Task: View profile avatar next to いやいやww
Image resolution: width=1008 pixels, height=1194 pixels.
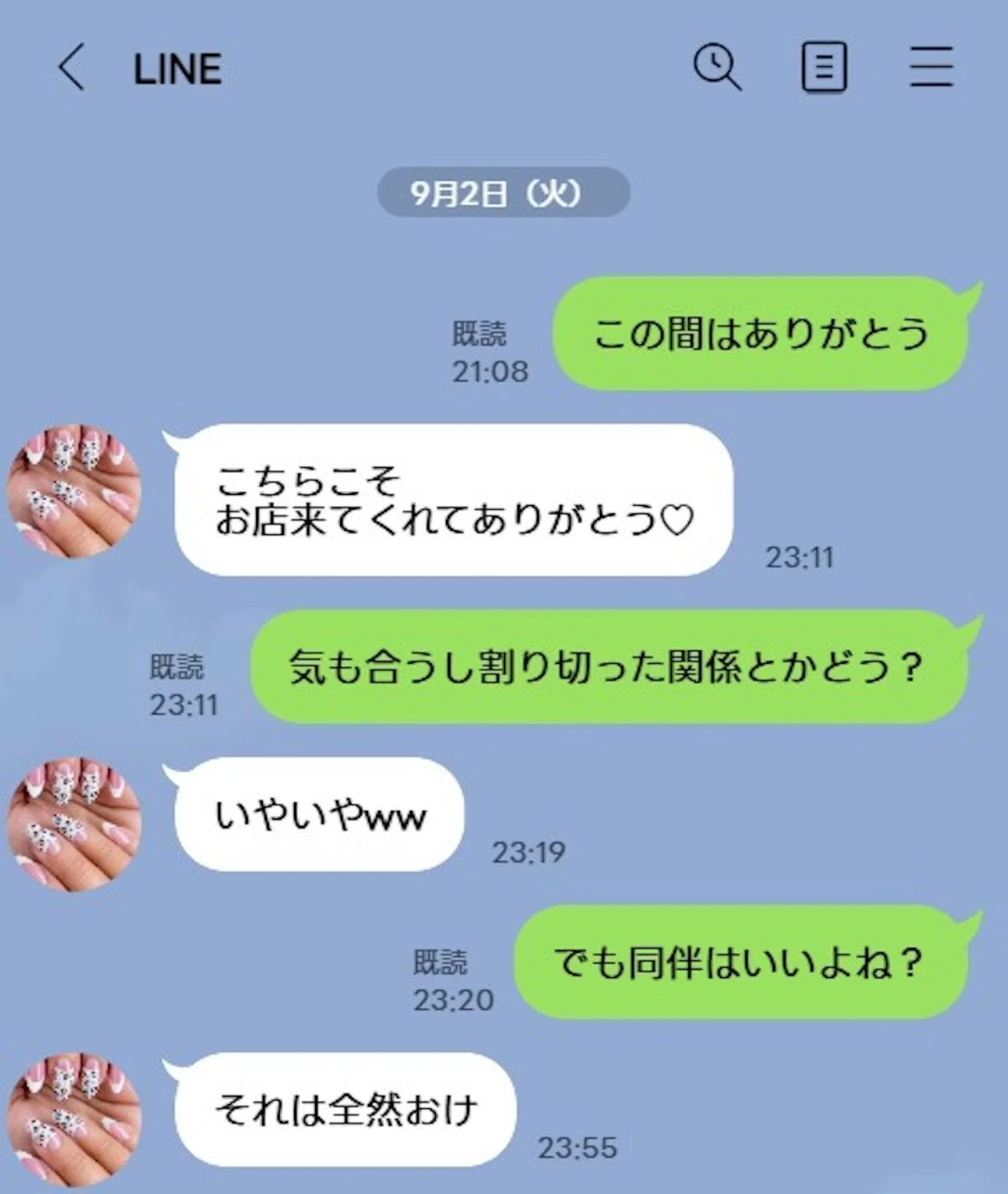Action: point(74,824)
